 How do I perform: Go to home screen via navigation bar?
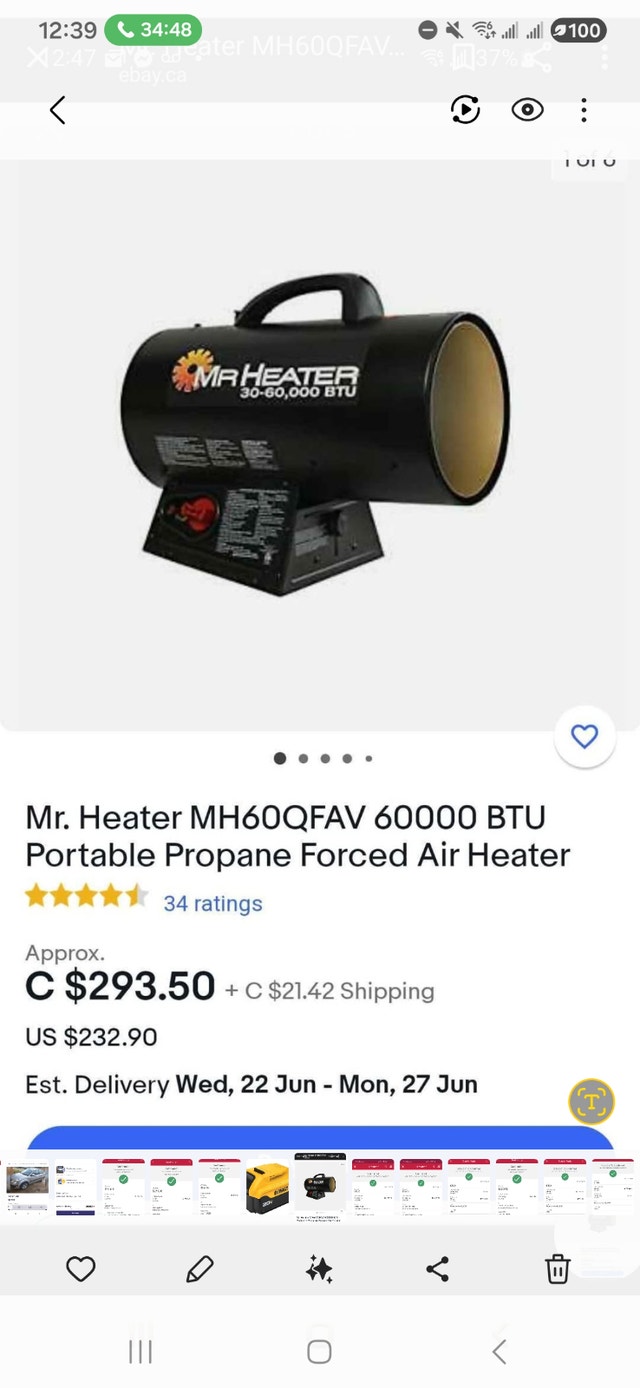coord(319,1352)
